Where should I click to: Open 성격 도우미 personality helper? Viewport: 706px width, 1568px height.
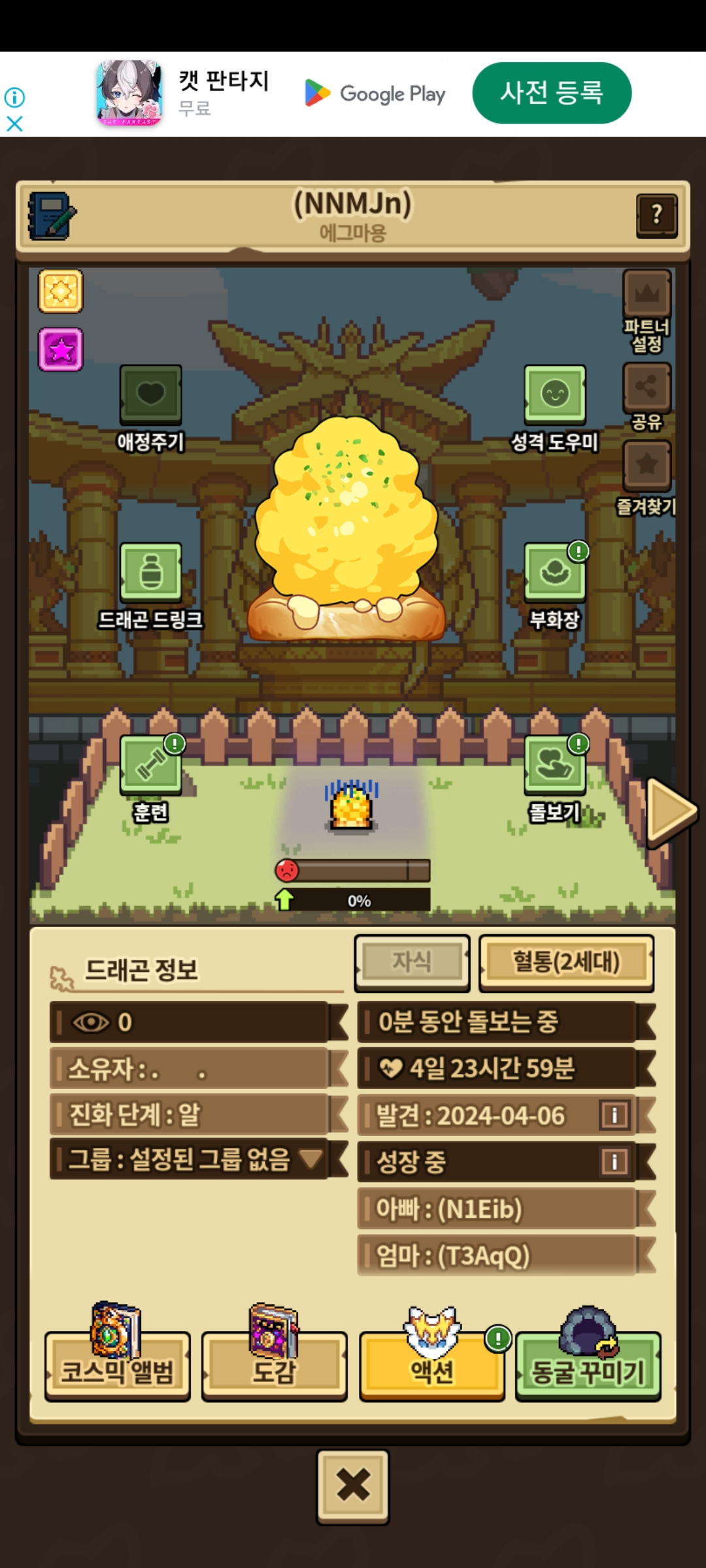(x=554, y=395)
